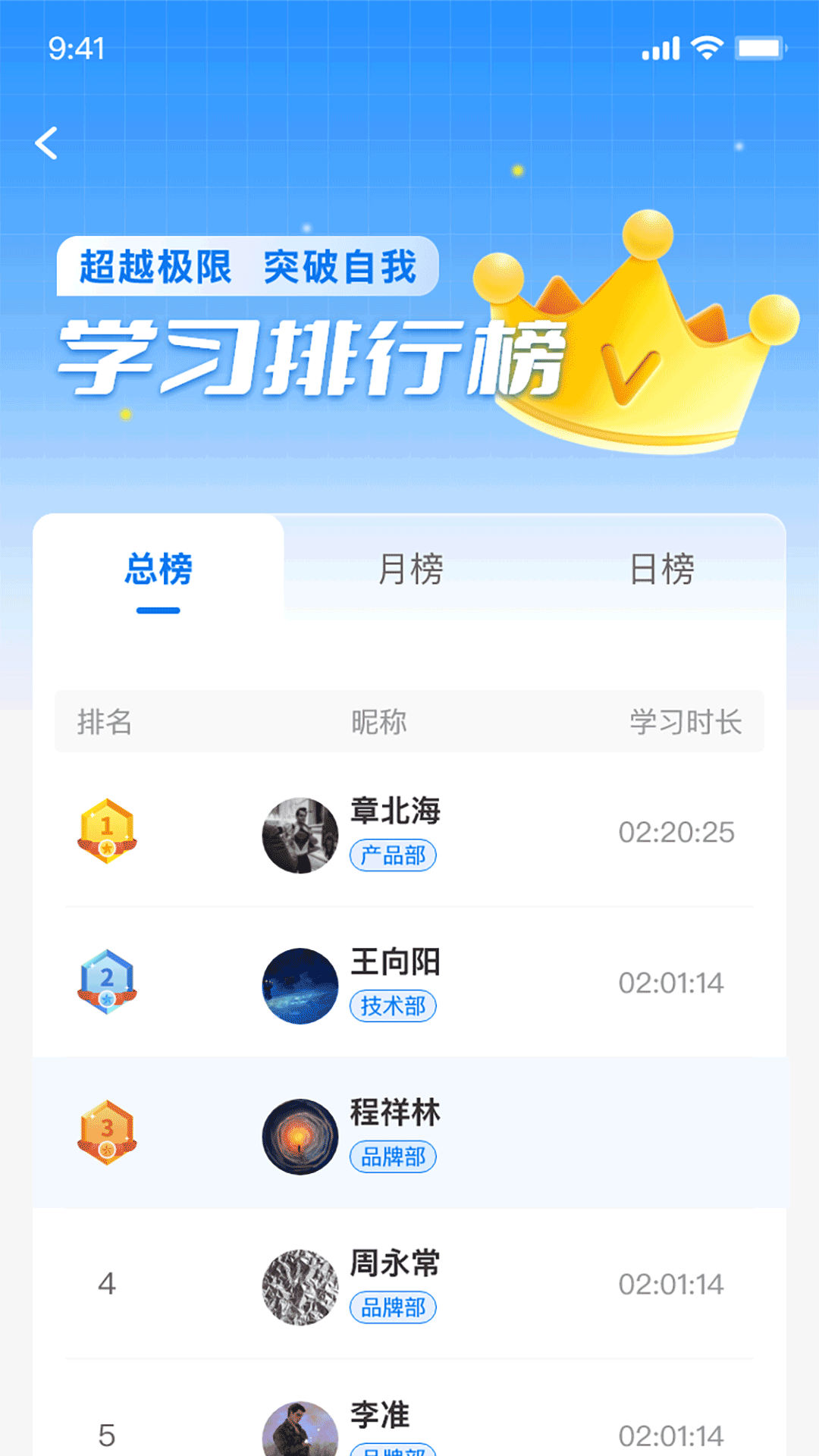This screenshot has width=819, height=1456.
Task: Open 程祥林's profile avatar
Action: (300, 1135)
